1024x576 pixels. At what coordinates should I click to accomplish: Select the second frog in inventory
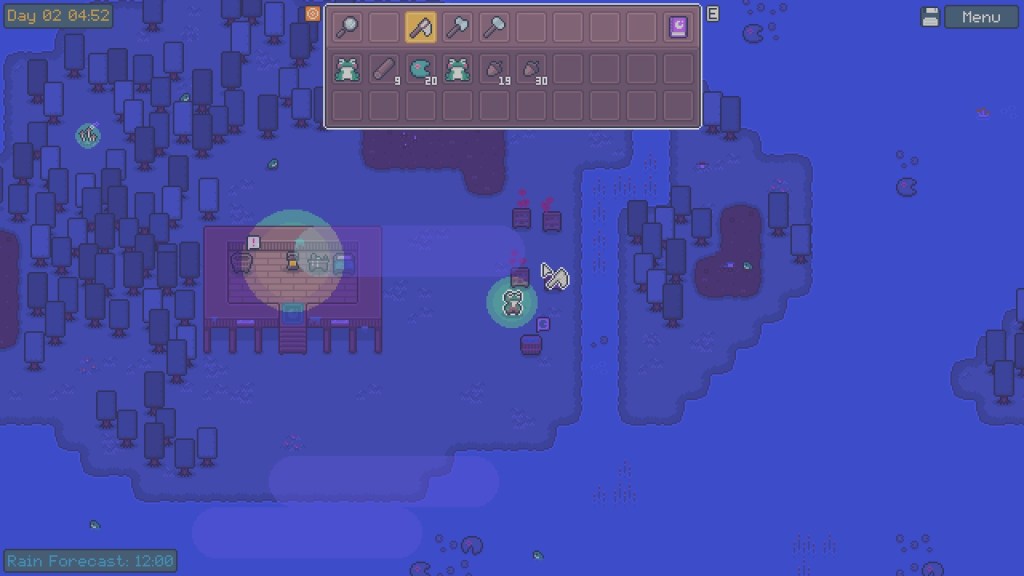tap(458, 69)
